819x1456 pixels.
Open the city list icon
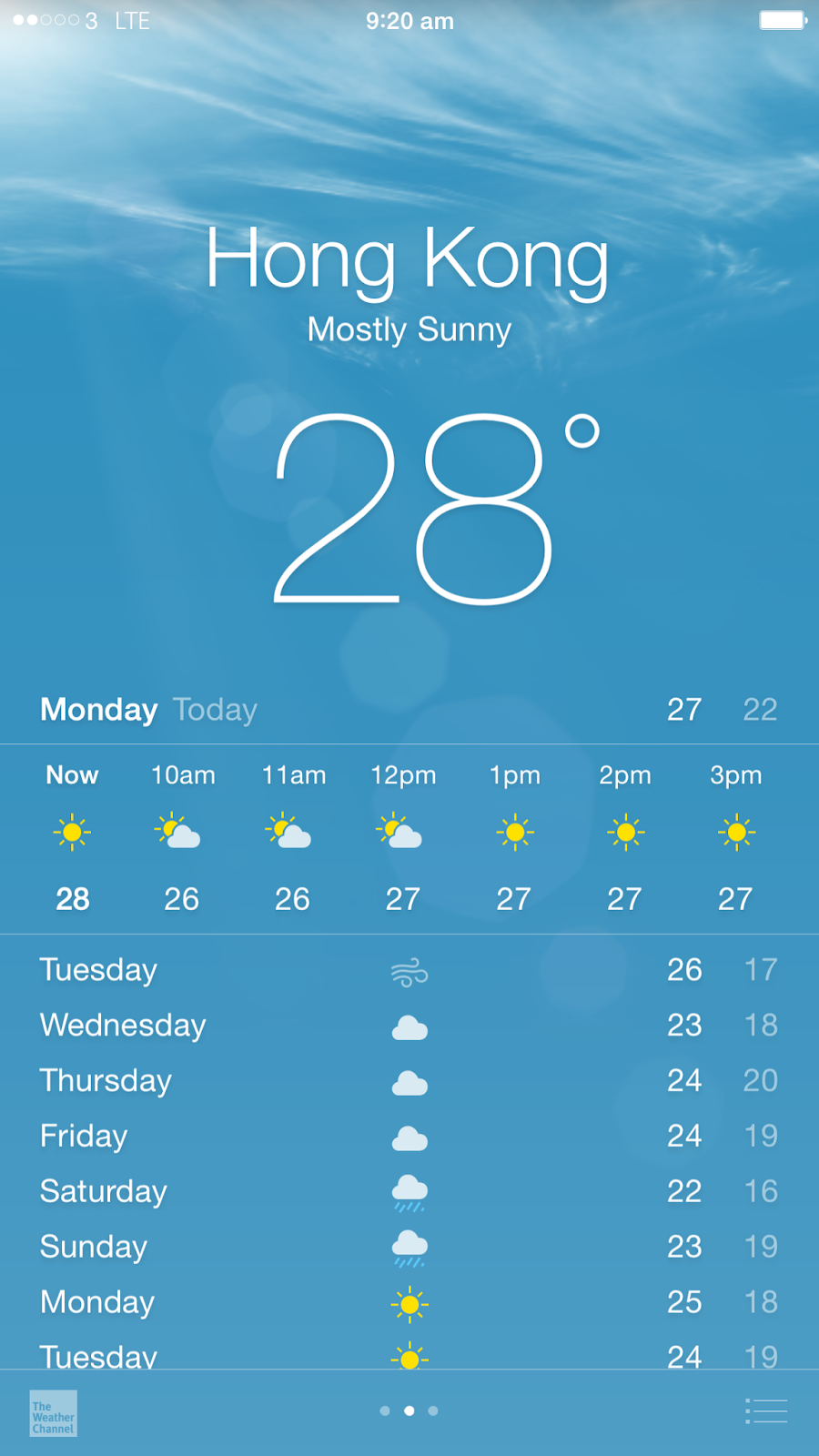(766, 1410)
